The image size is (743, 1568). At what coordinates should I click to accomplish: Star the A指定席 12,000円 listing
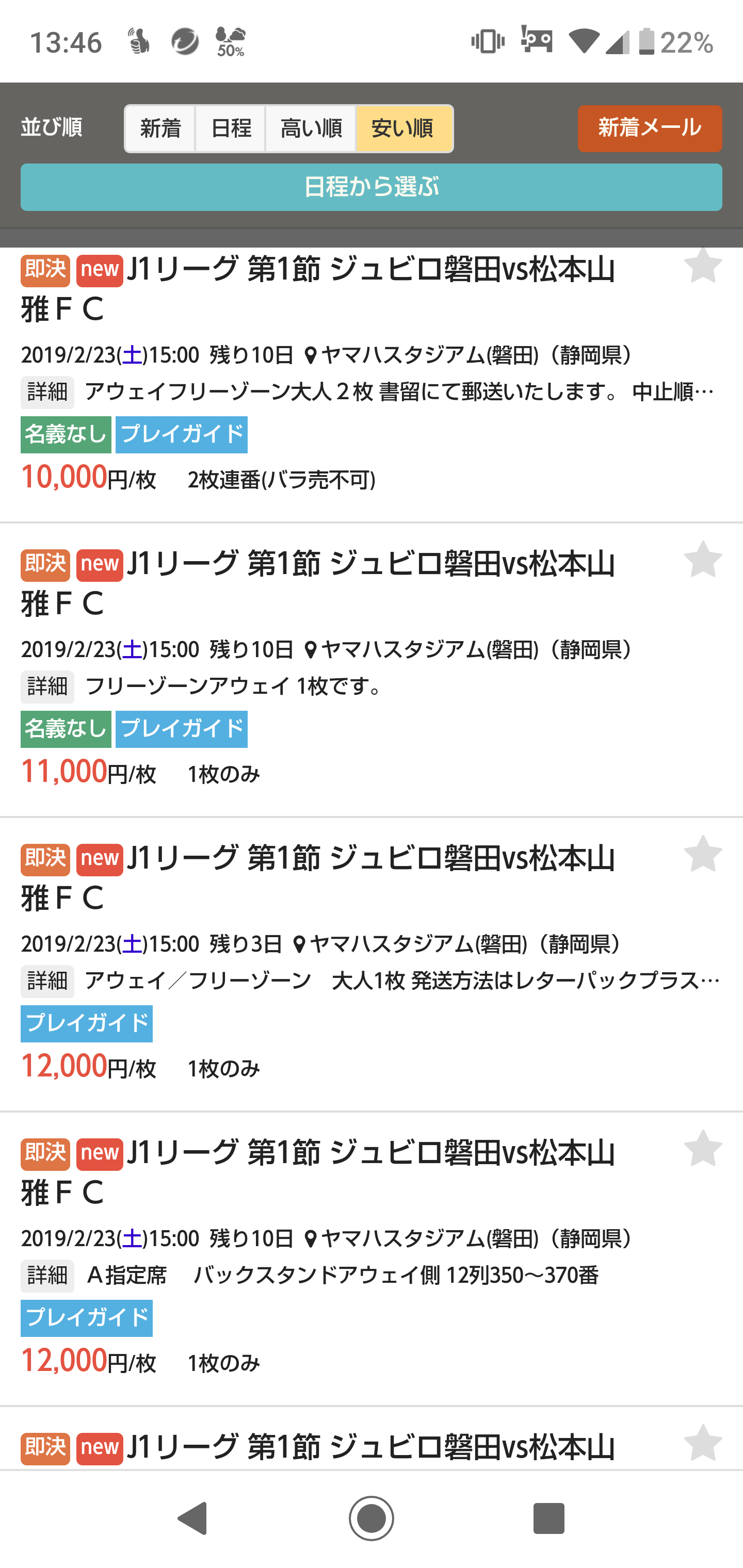[x=702, y=1149]
